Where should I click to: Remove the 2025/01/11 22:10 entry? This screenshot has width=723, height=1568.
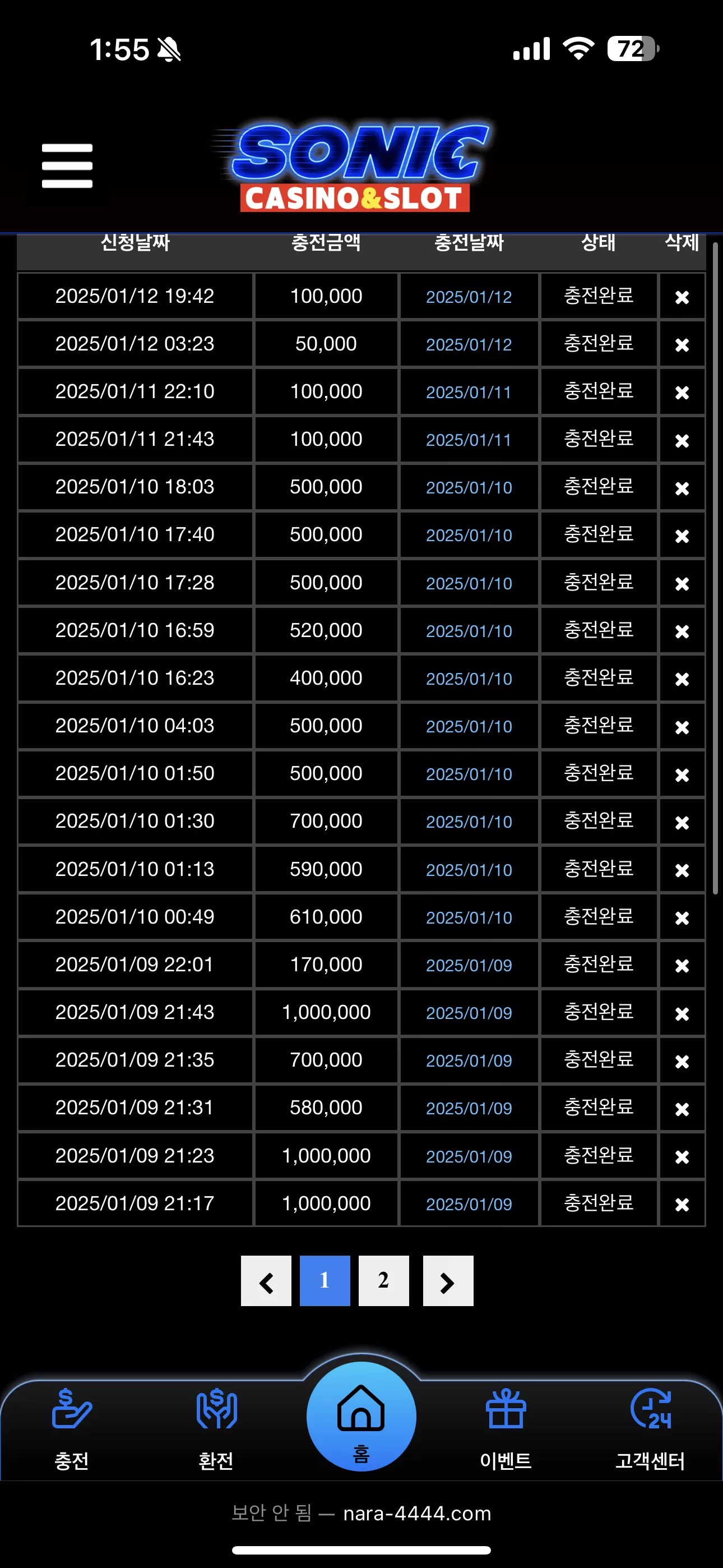coord(682,393)
